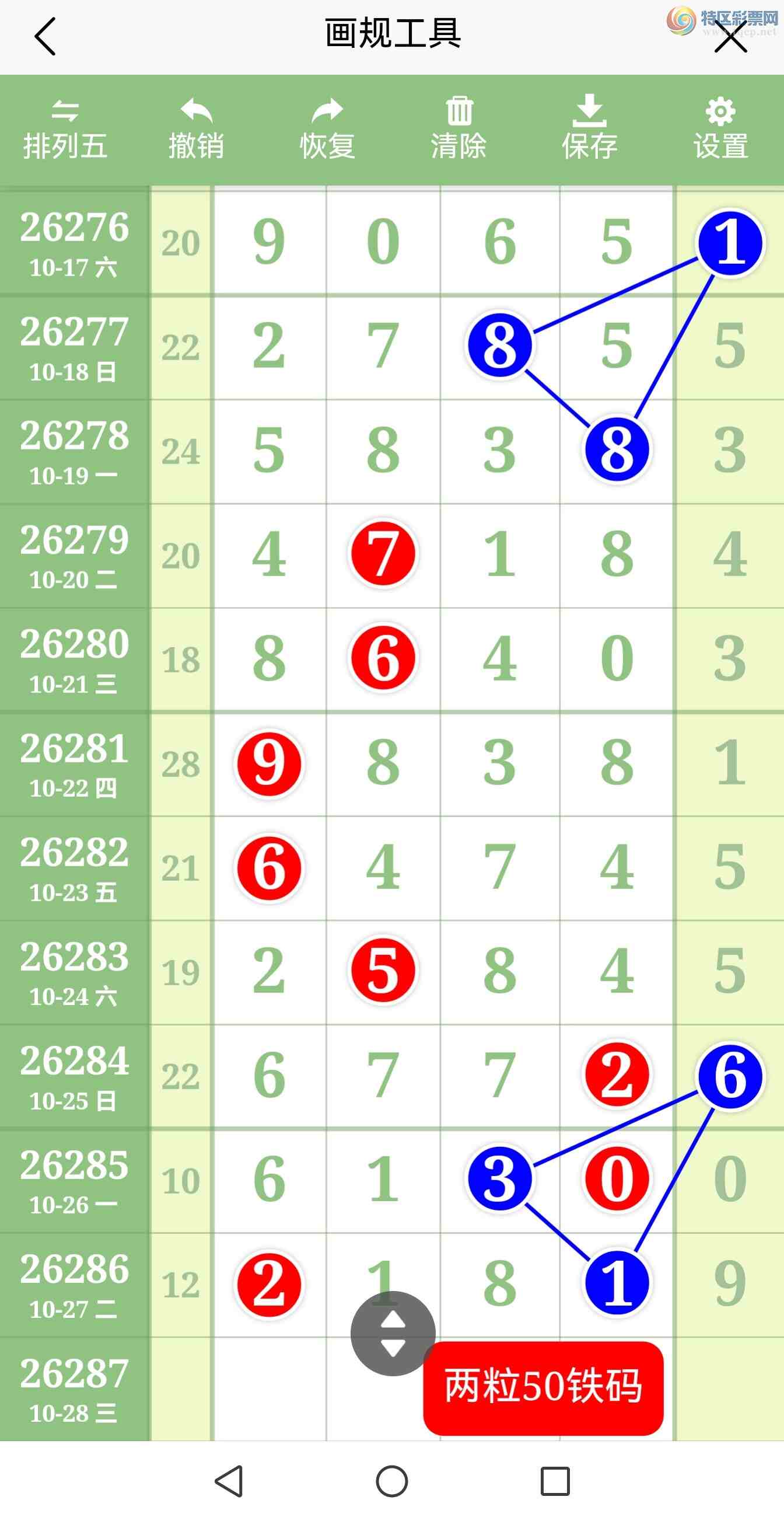Image resolution: width=784 pixels, height=1521 pixels.
Task: Open recent apps via square button
Action: [555, 1481]
